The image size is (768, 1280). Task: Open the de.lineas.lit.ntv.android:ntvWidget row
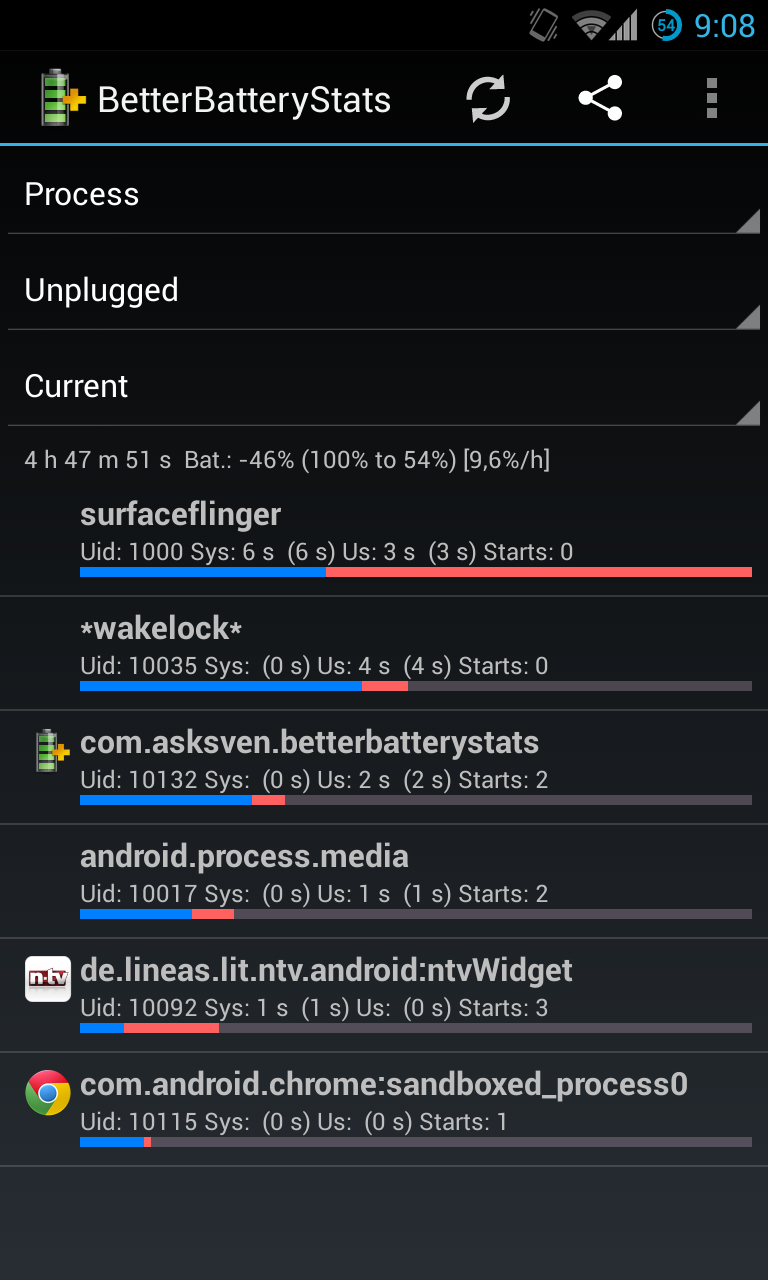[384, 996]
